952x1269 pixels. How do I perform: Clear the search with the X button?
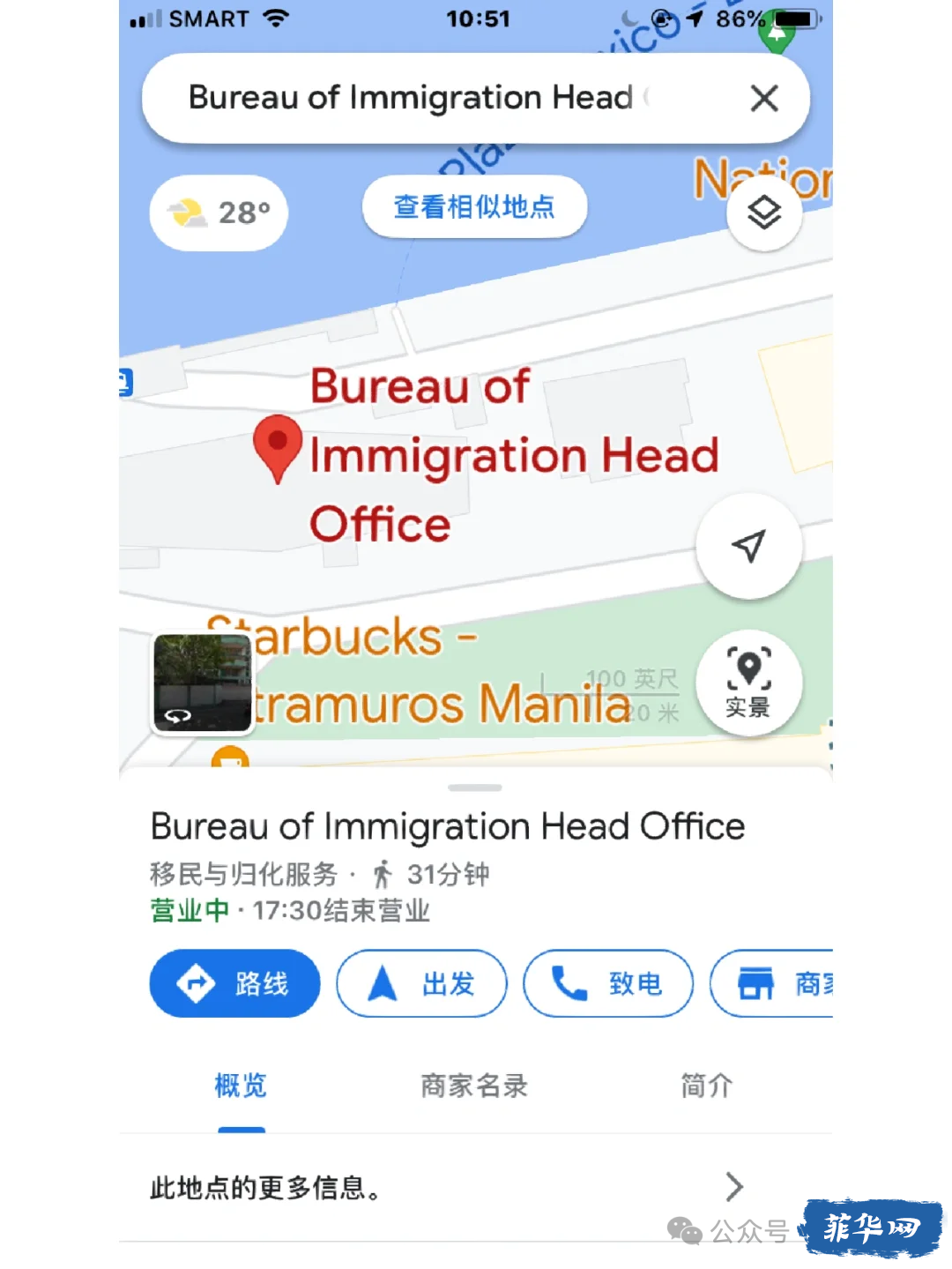point(764,98)
